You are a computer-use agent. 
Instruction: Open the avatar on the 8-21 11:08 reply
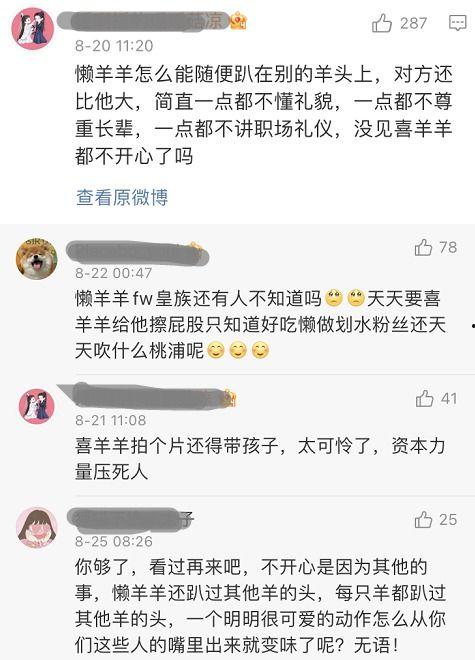[37, 406]
